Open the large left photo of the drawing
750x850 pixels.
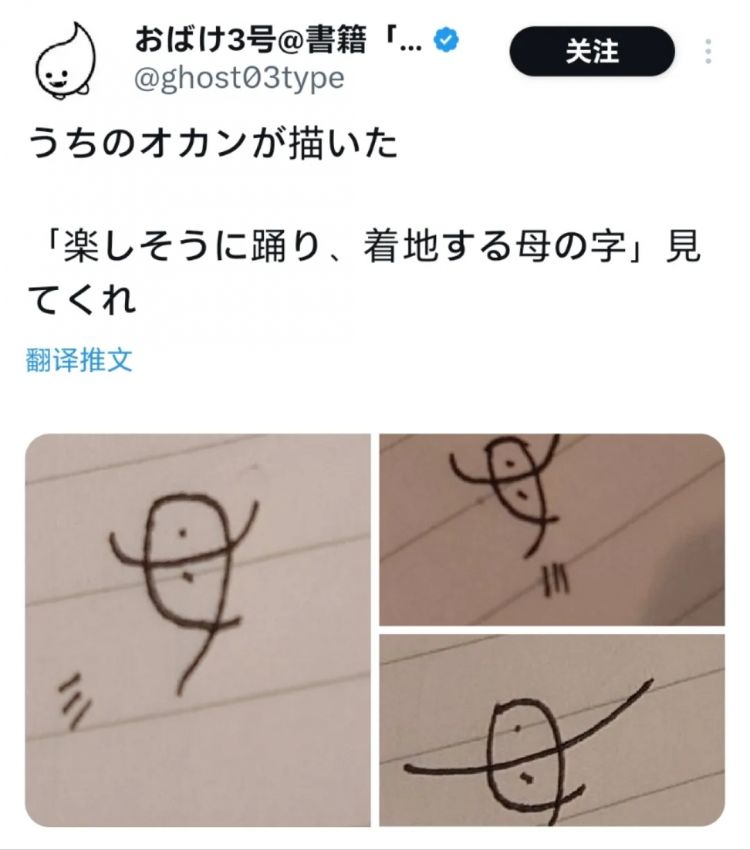[198, 630]
